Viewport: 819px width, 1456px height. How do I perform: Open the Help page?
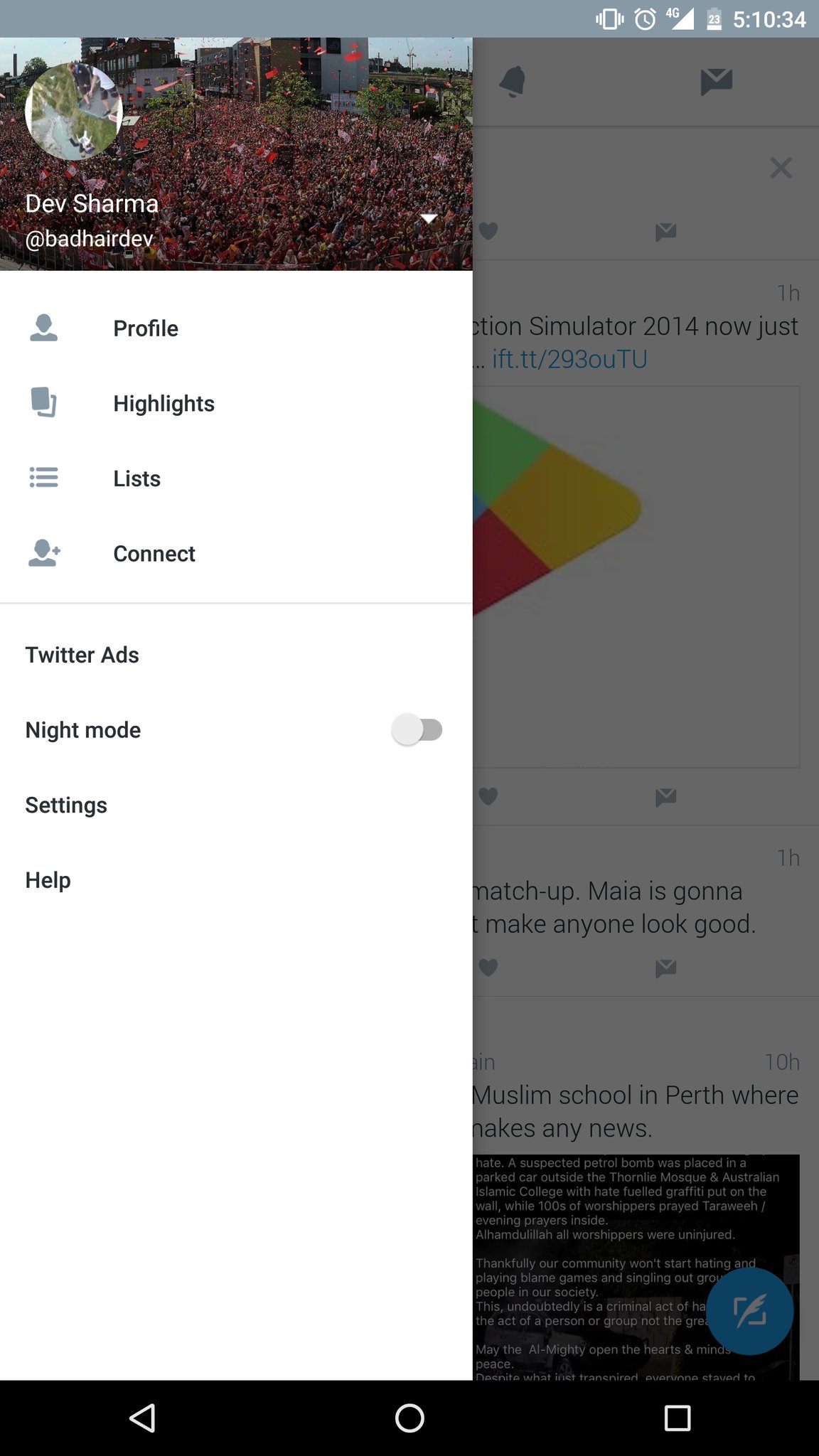point(236,880)
